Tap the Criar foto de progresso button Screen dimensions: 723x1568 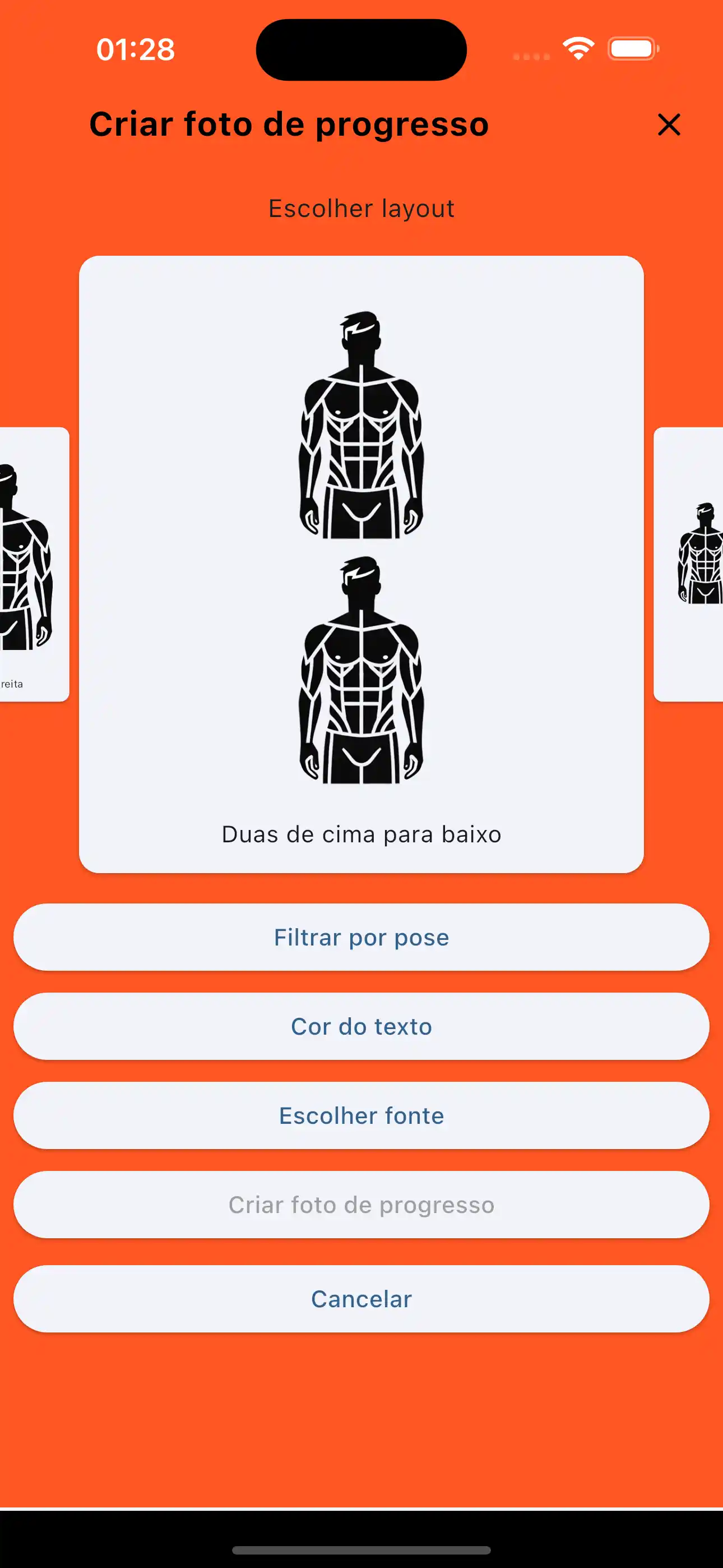[x=361, y=1205]
